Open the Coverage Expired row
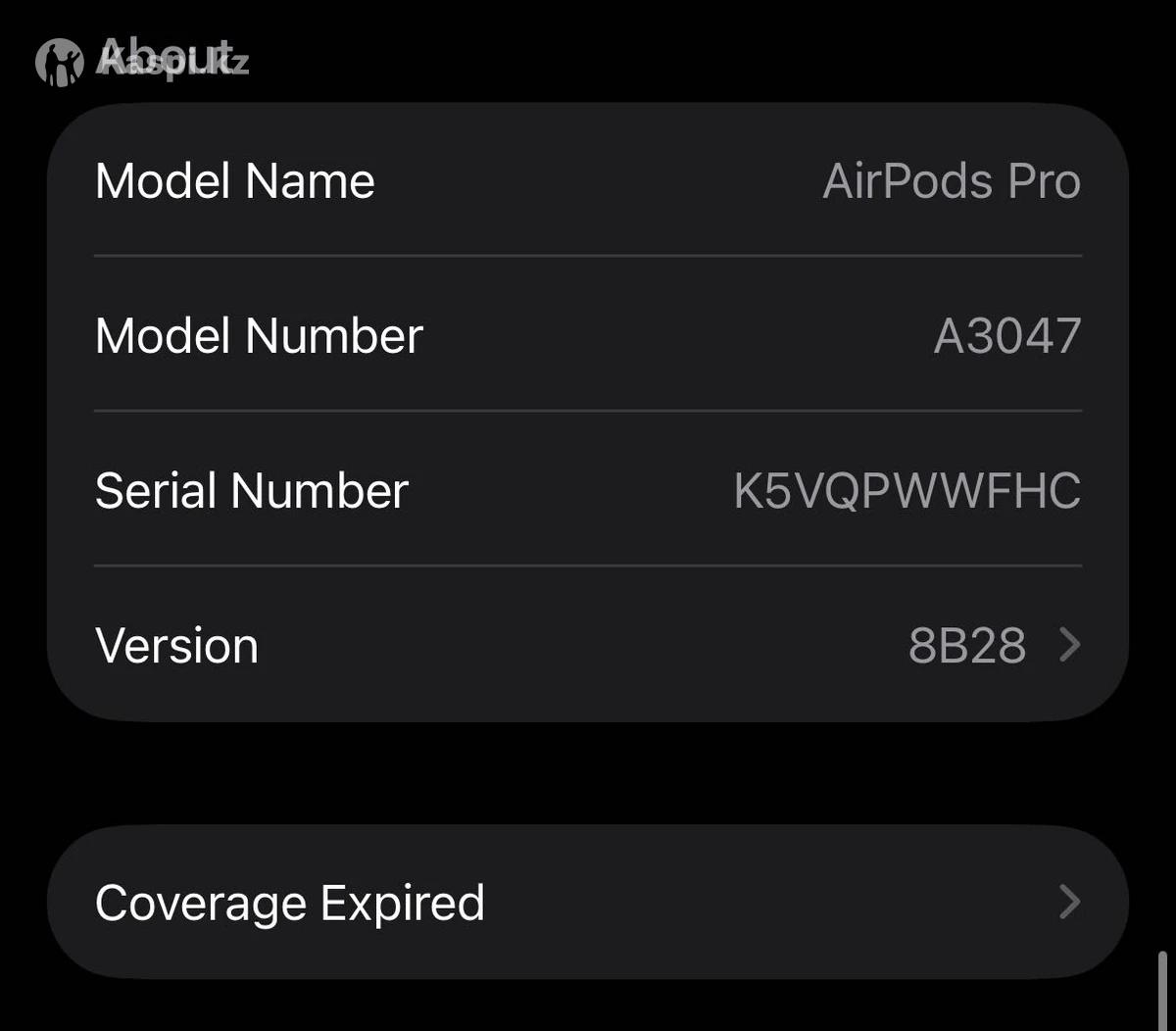 point(588,903)
